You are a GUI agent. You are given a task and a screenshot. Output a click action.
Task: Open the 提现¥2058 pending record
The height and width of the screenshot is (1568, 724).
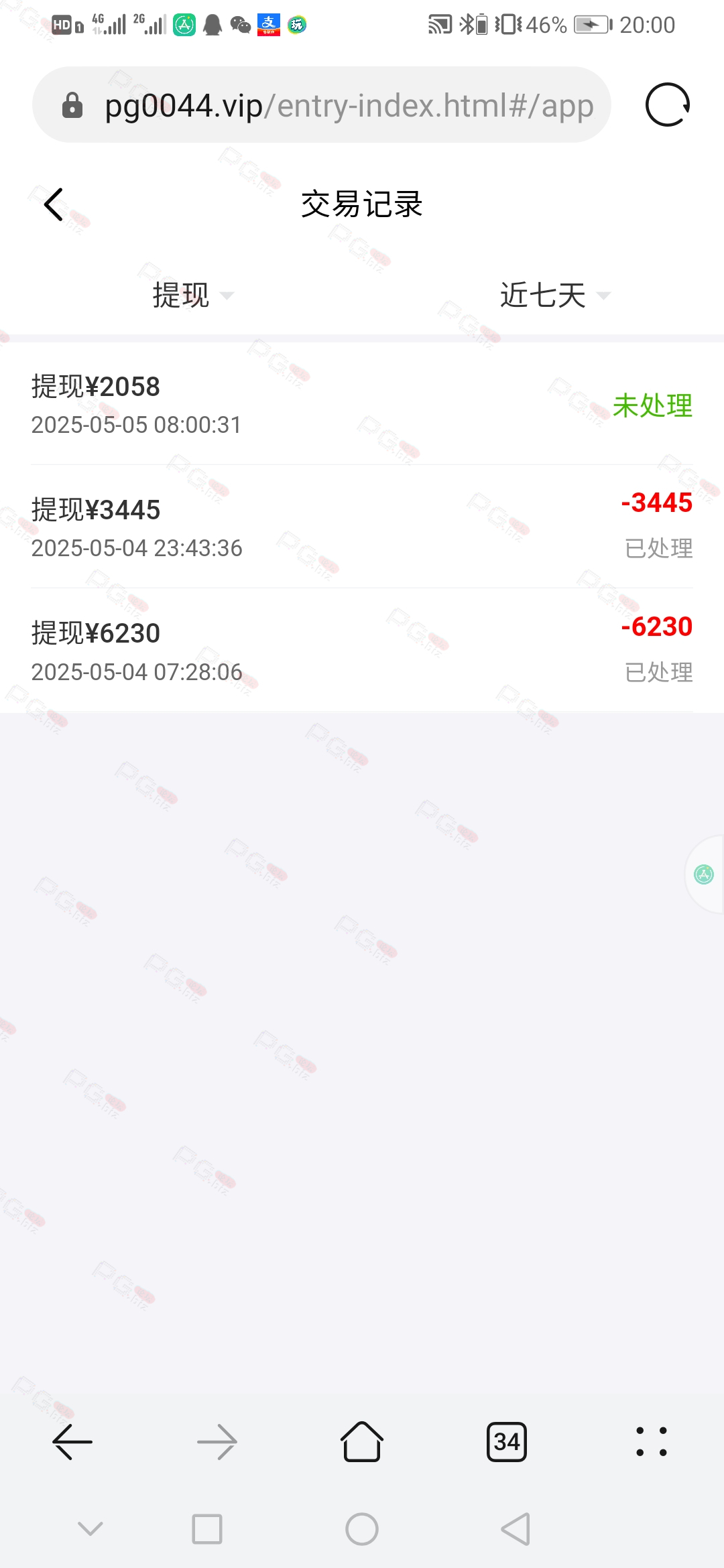click(x=362, y=404)
